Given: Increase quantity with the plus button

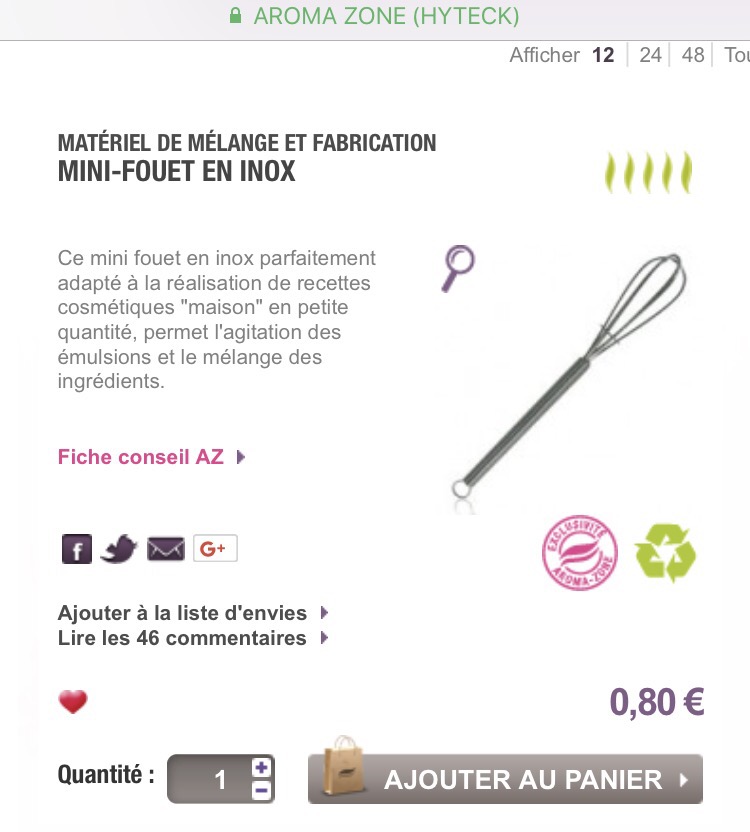Looking at the screenshot, I should pyautogui.click(x=261, y=768).
